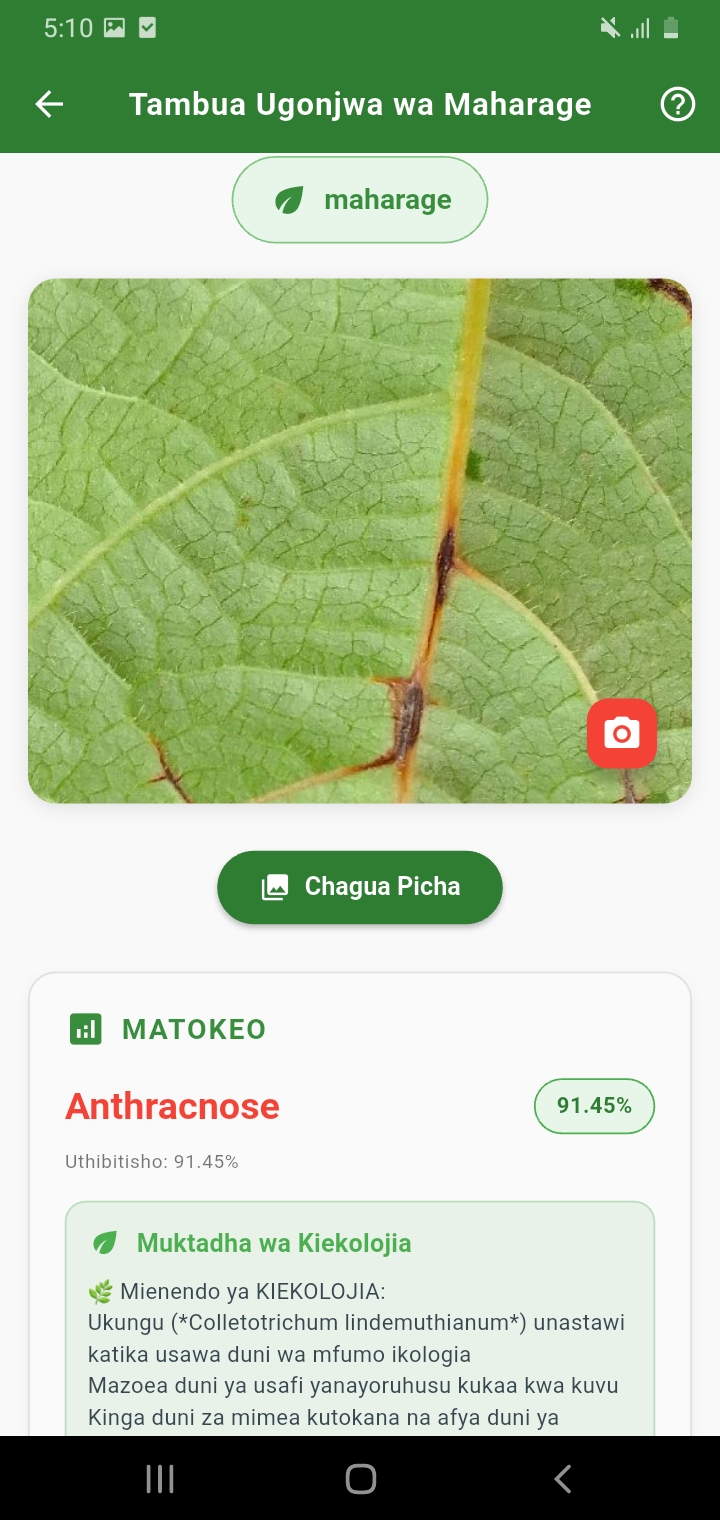
Task: Tap the Chagua Picha button
Action: click(360, 887)
